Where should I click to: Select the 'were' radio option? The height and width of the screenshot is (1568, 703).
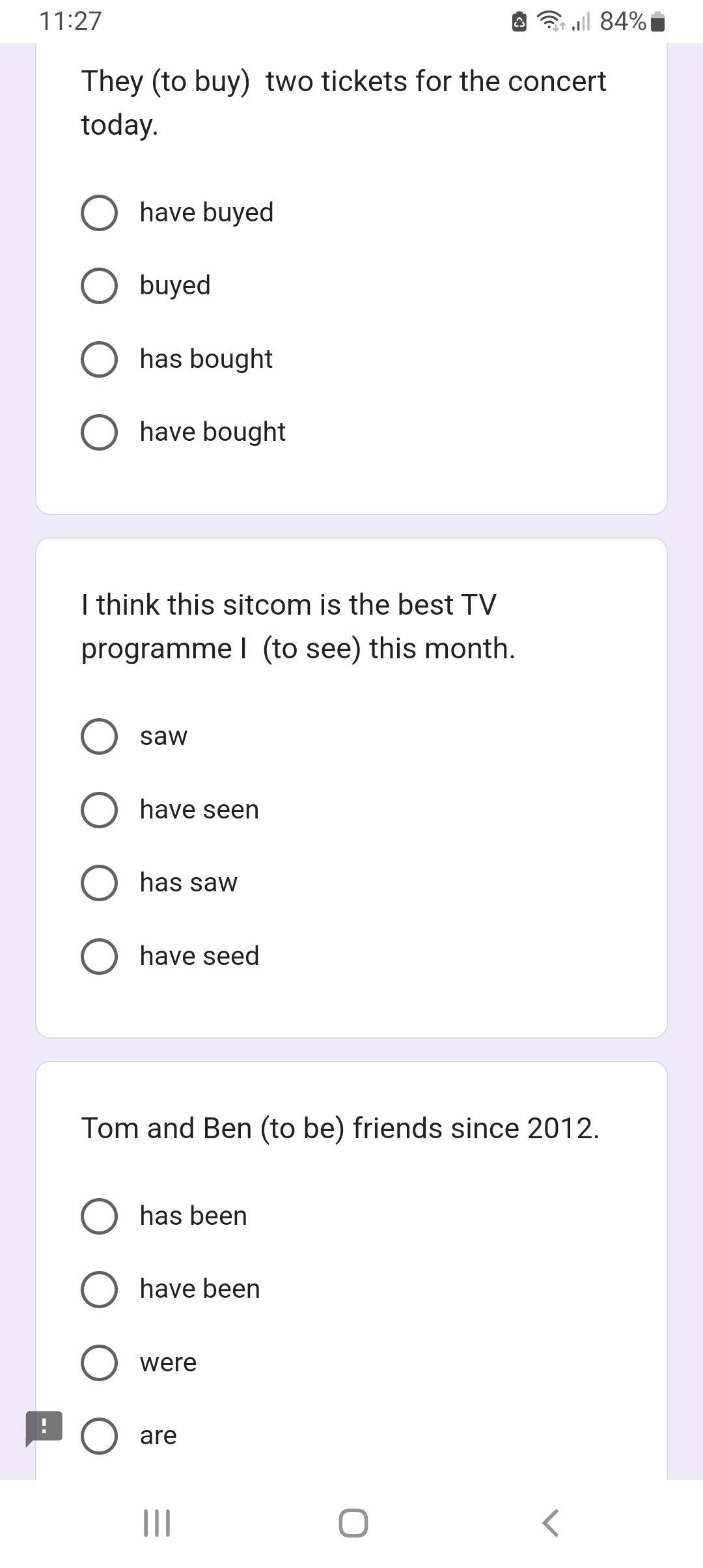[x=99, y=1363]
